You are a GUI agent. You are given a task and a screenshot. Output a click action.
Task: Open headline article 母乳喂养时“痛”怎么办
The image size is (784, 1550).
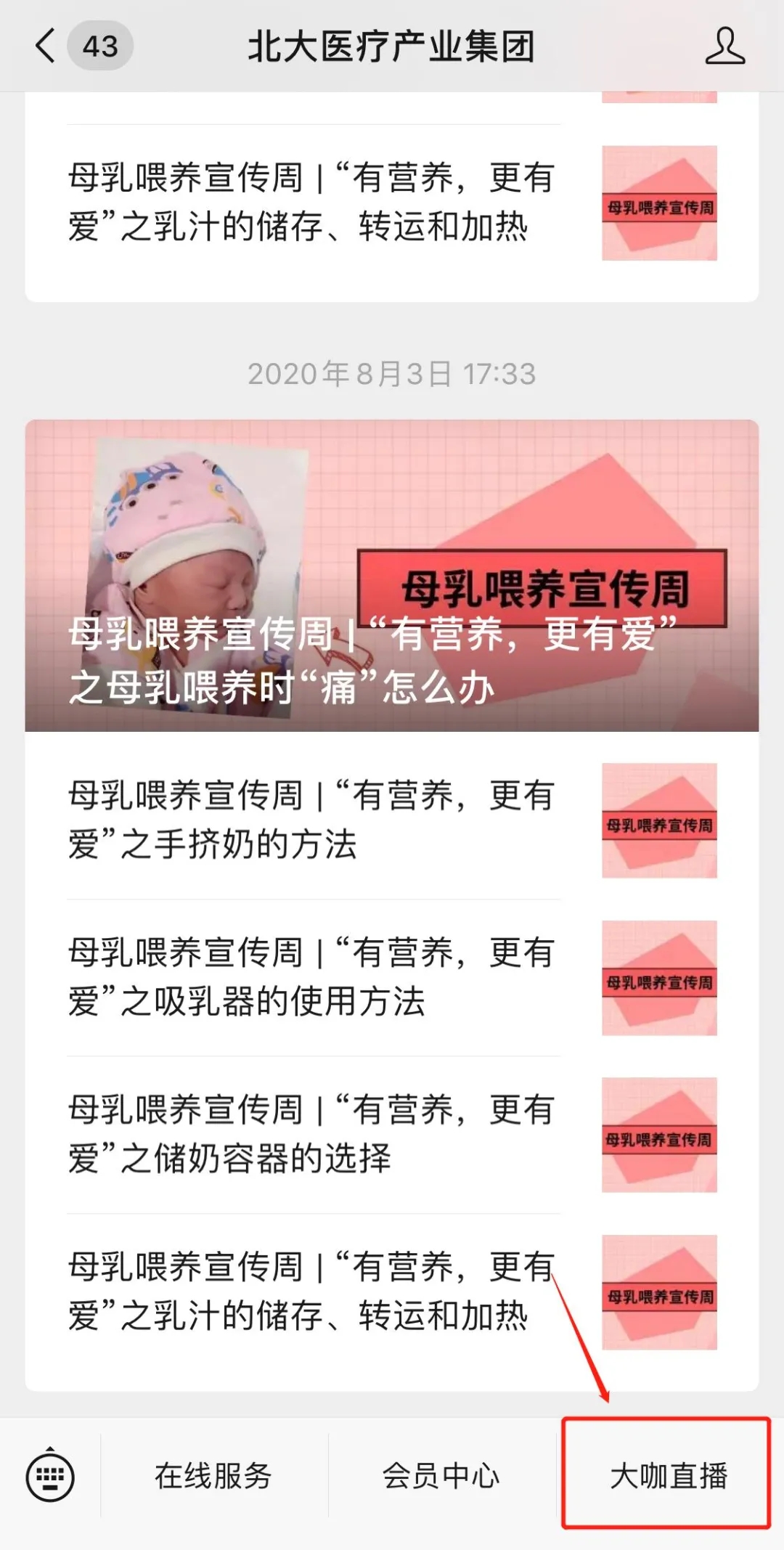click(392, 575)
